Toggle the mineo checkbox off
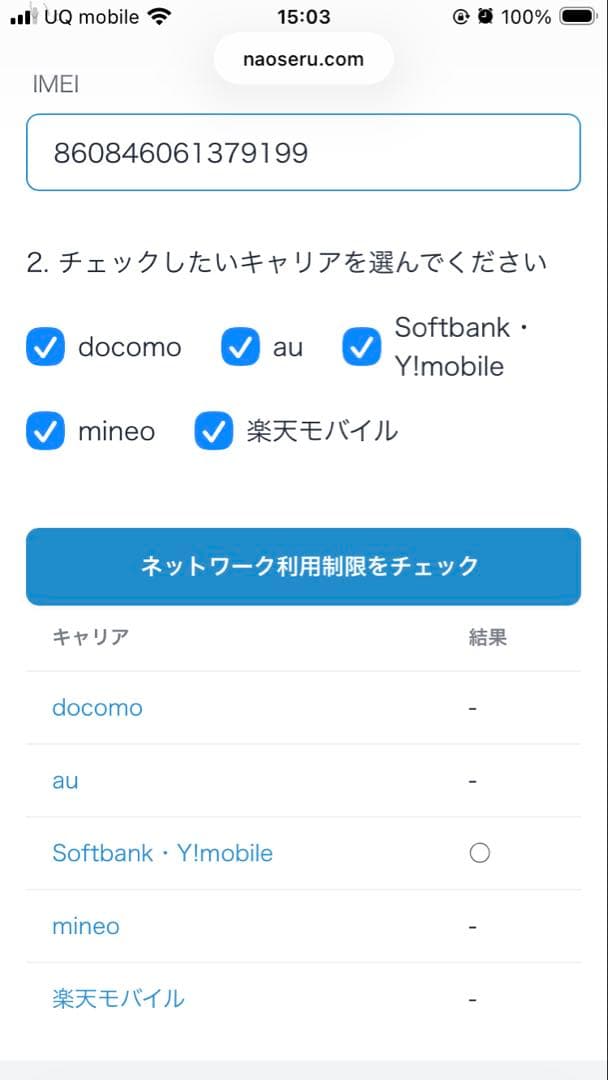 click(x=45, y=431)
